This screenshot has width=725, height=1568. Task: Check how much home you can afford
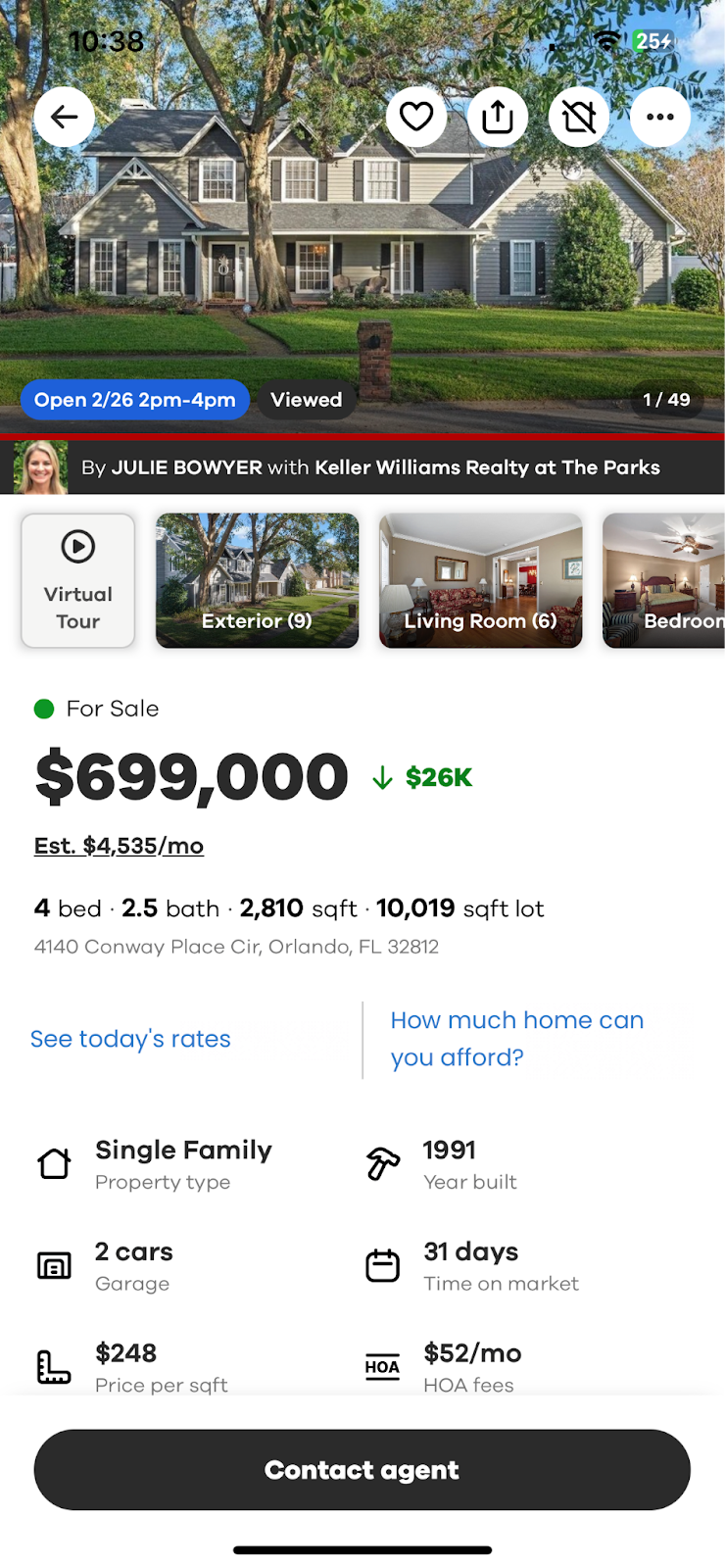click(x=516, y=1039)
